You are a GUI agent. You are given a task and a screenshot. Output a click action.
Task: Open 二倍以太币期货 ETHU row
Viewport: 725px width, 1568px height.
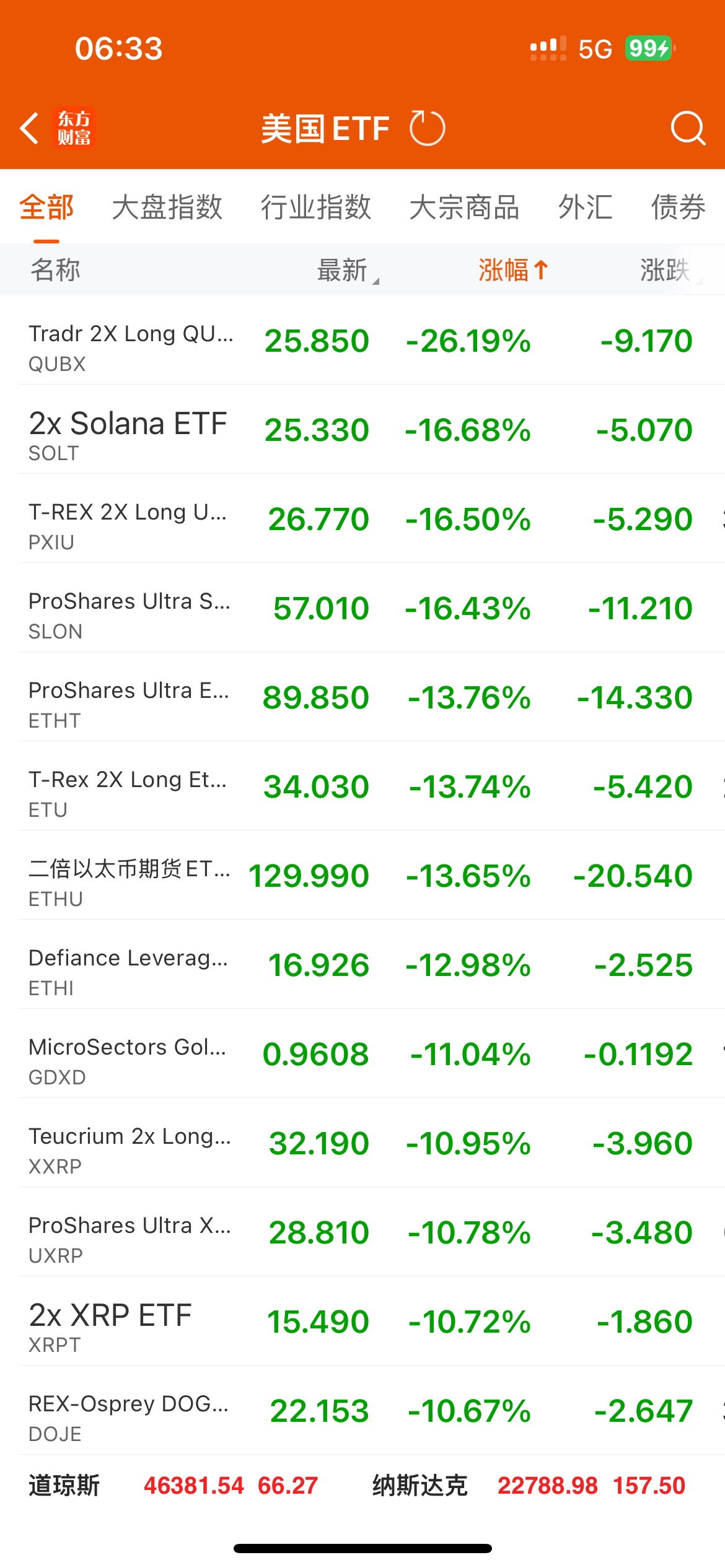362,875
